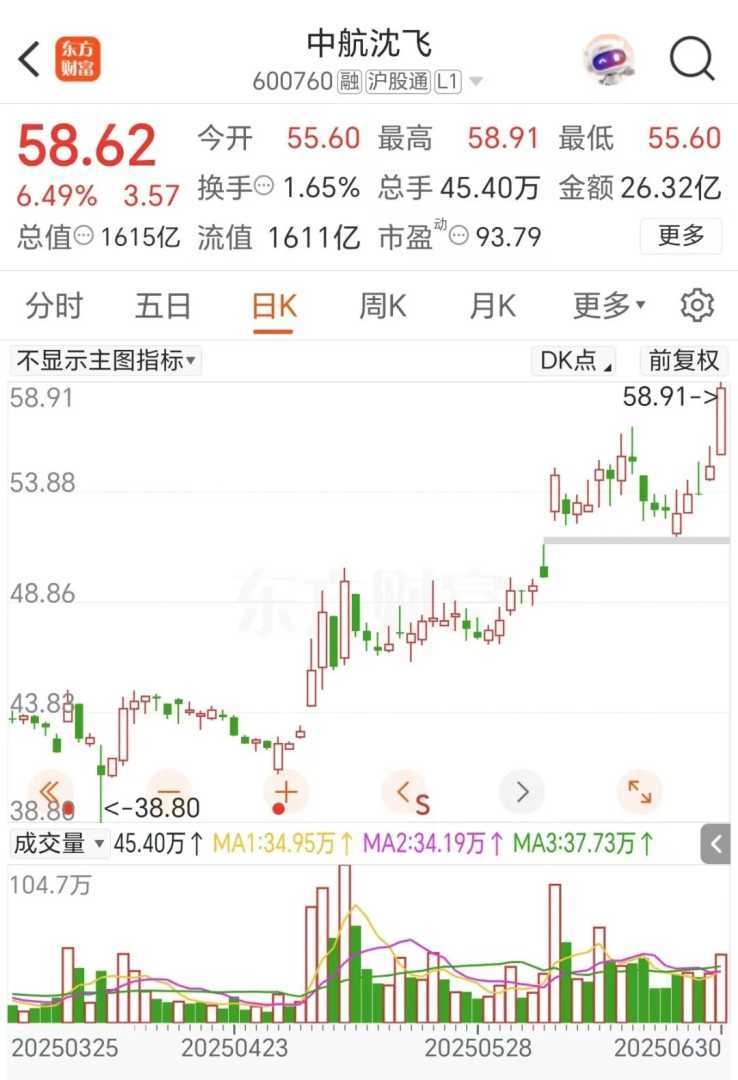
Task: Zoom out the chart with minus button
Action: tap(169, 792)
